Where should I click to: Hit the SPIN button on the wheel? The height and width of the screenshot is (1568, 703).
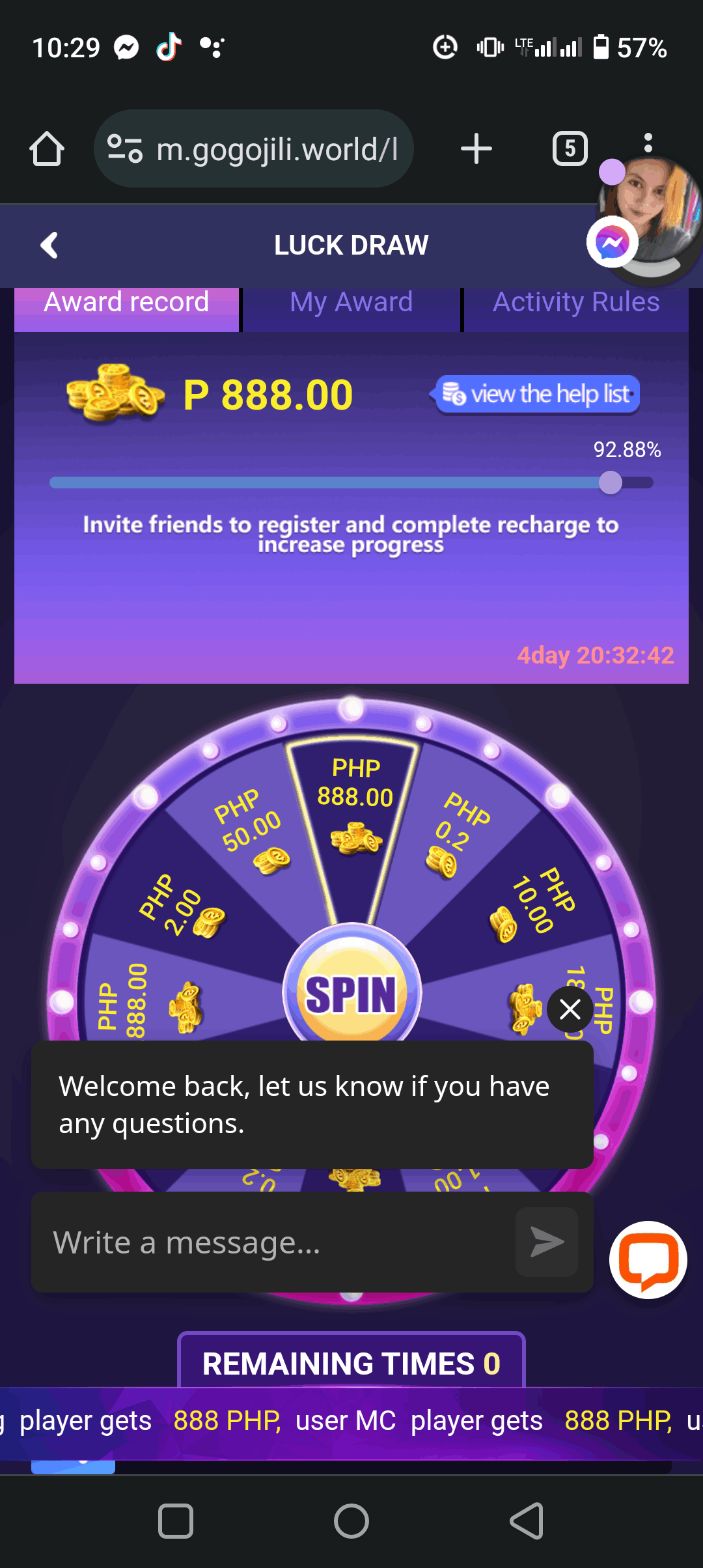click(x=351, y=992)
